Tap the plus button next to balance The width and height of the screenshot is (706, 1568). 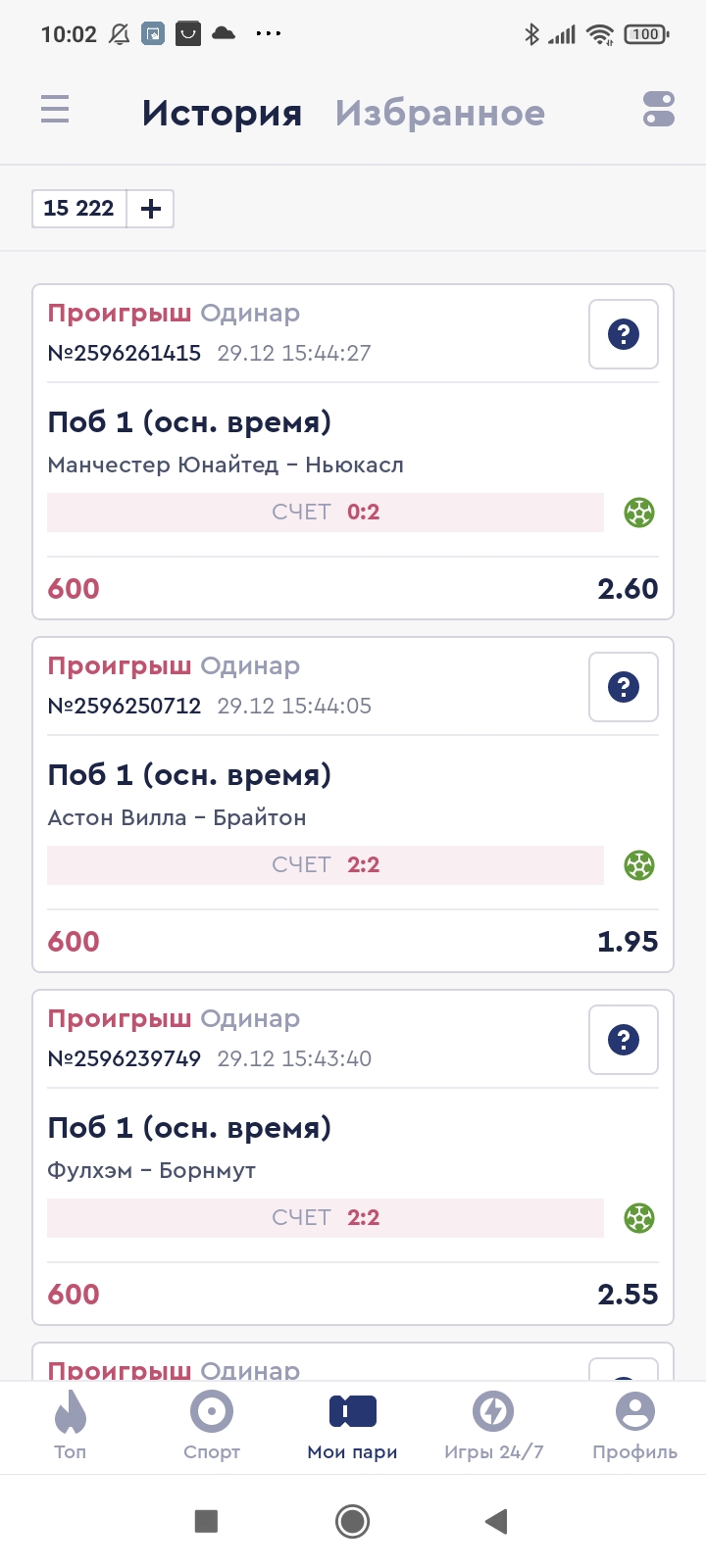151,209
